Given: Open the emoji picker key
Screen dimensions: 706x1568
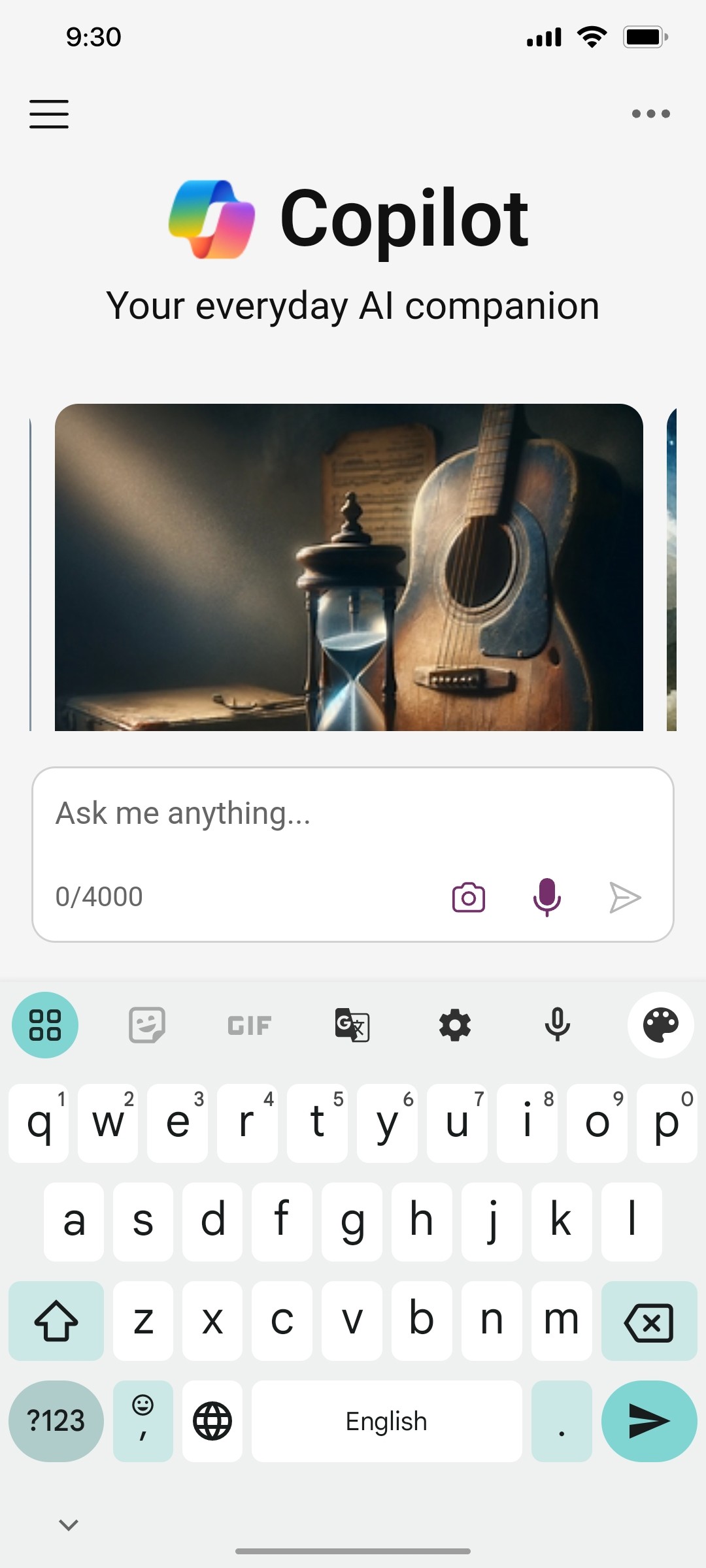Looking at the screenshot, I should (x=143, y=1420).
